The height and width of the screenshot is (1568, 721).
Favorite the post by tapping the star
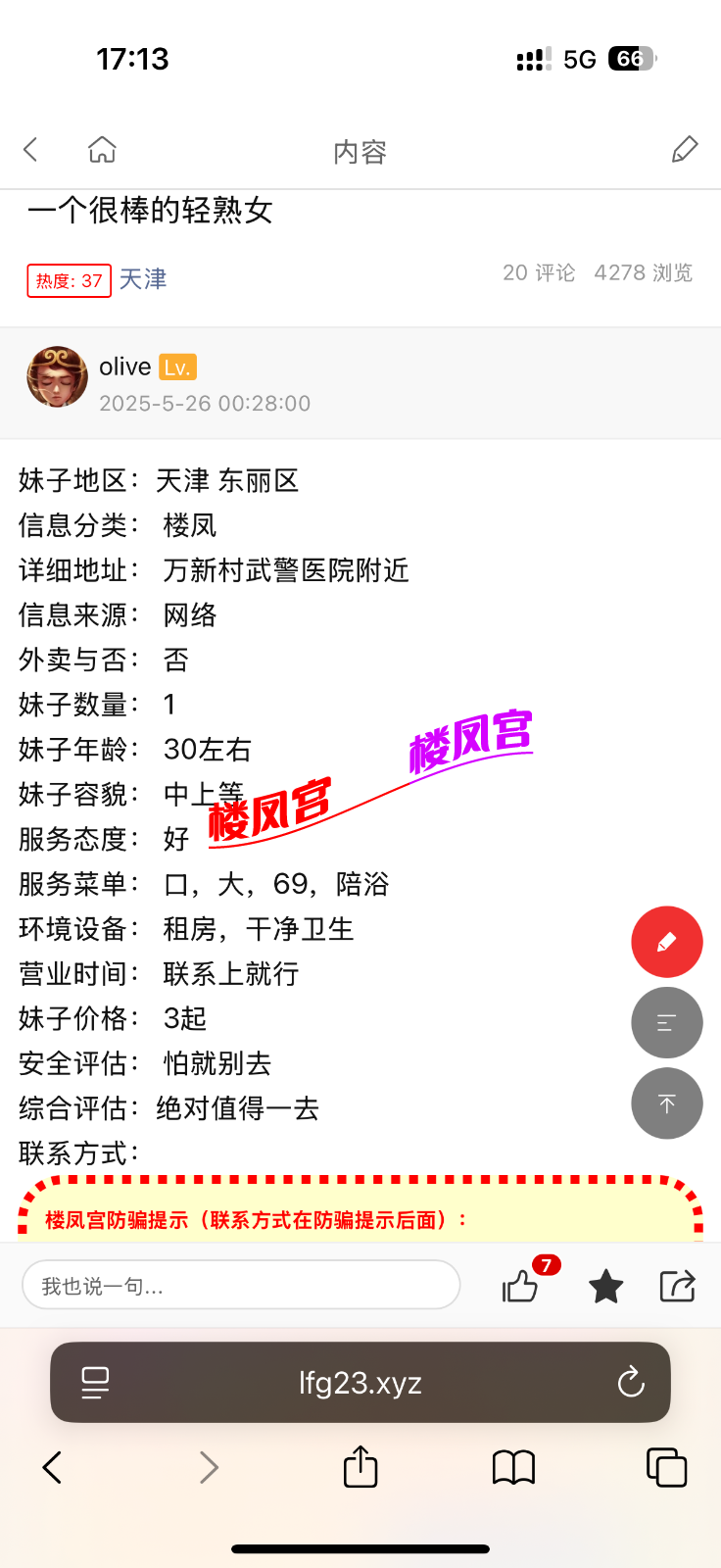click(604, 1286)
